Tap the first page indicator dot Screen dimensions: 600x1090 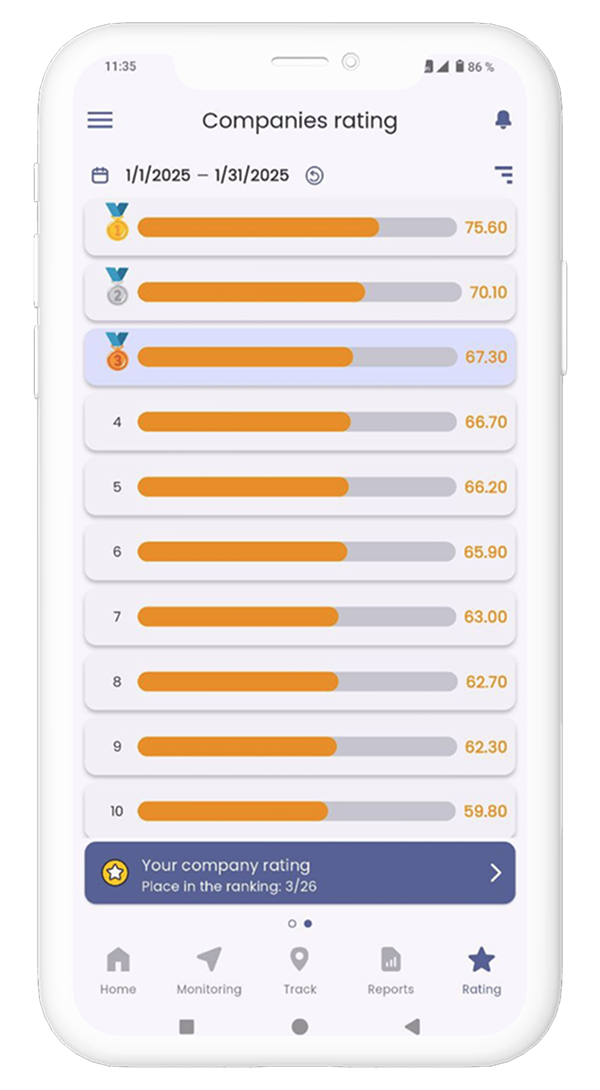(x=292, y=923)
